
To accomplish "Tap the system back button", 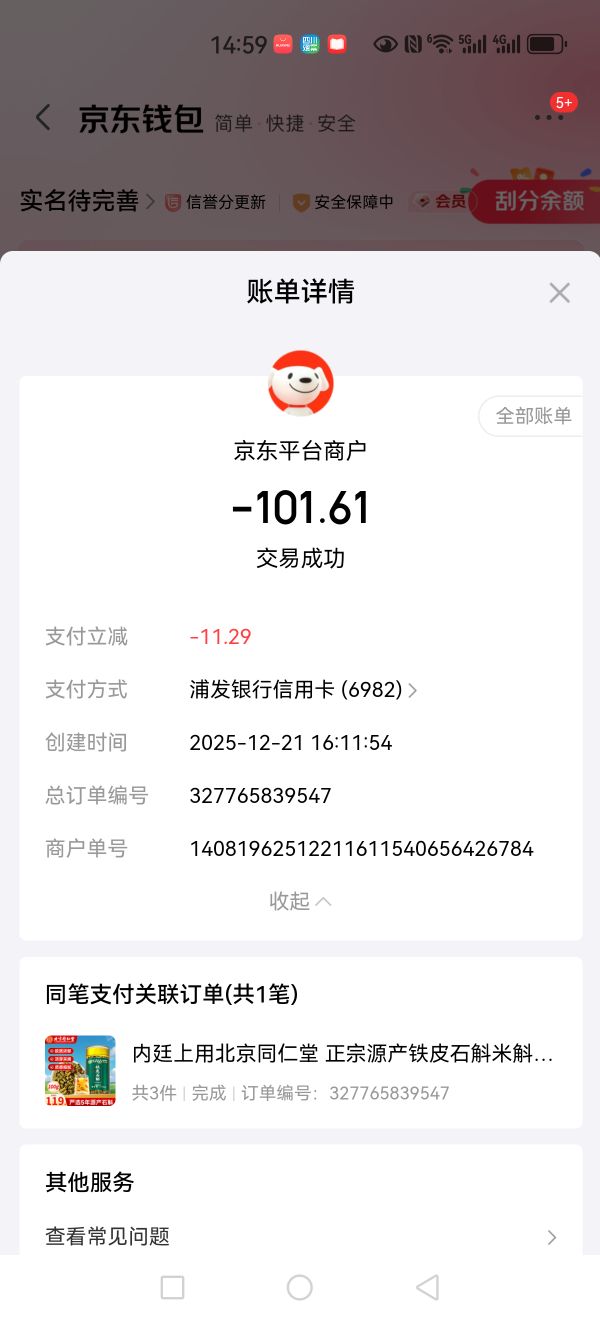I will point(427,1288).
